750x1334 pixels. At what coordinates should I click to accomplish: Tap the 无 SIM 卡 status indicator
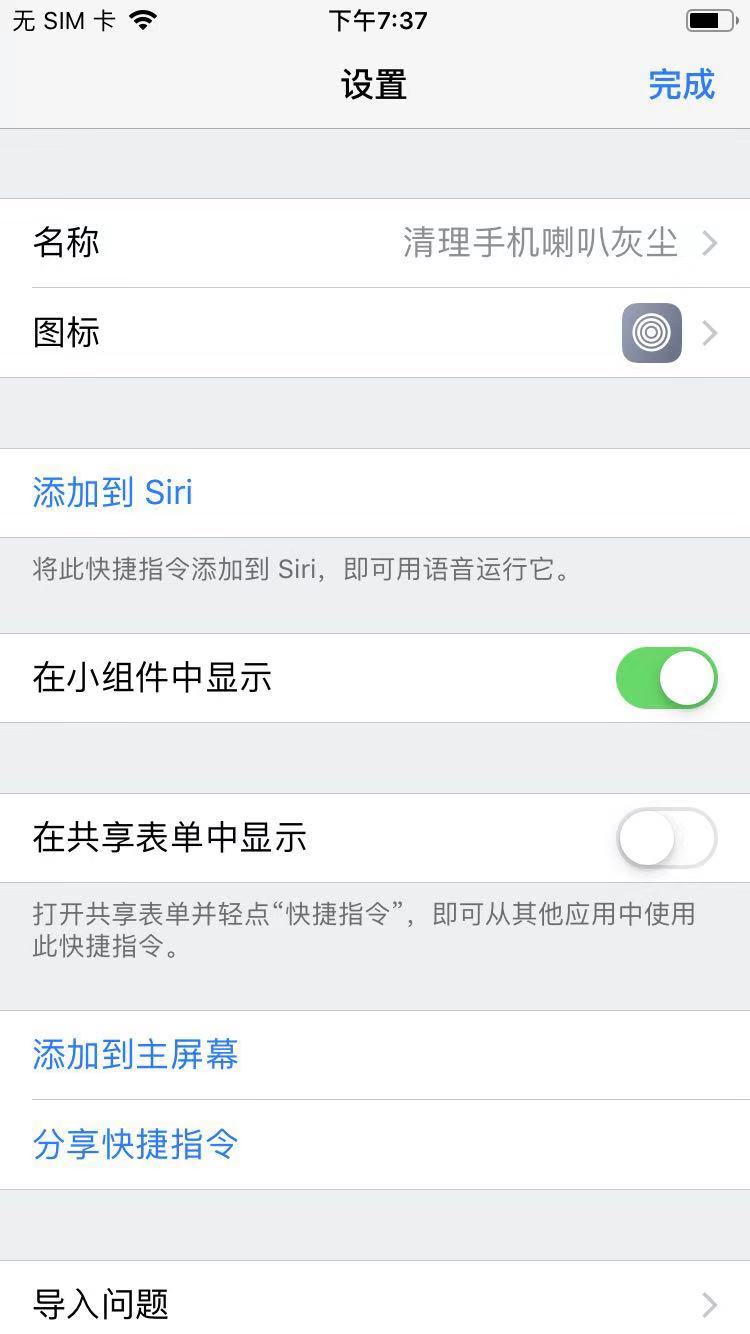coord(60,19)
